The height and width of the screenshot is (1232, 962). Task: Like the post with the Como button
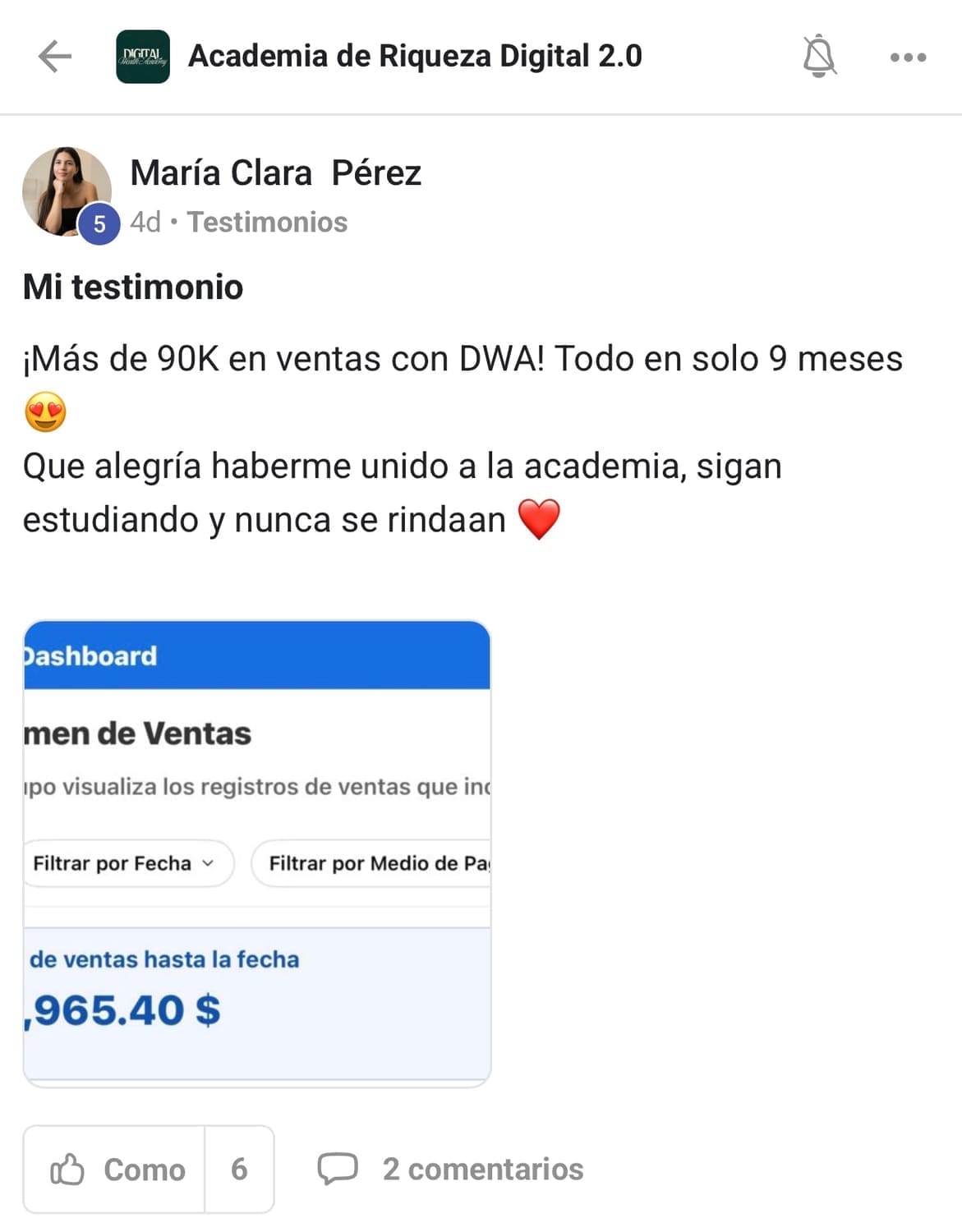[115, 1169]
